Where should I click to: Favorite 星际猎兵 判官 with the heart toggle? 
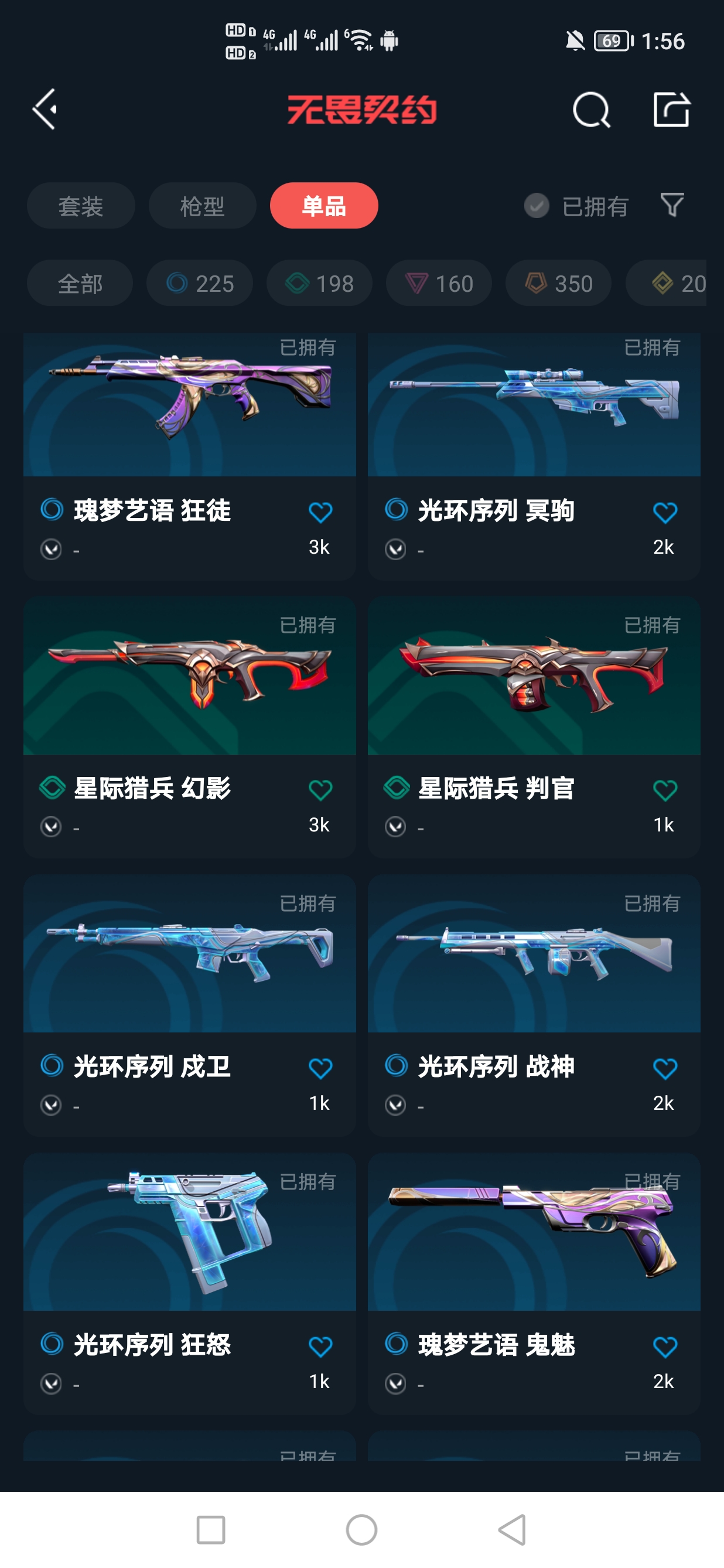click(x=665, y=788)
